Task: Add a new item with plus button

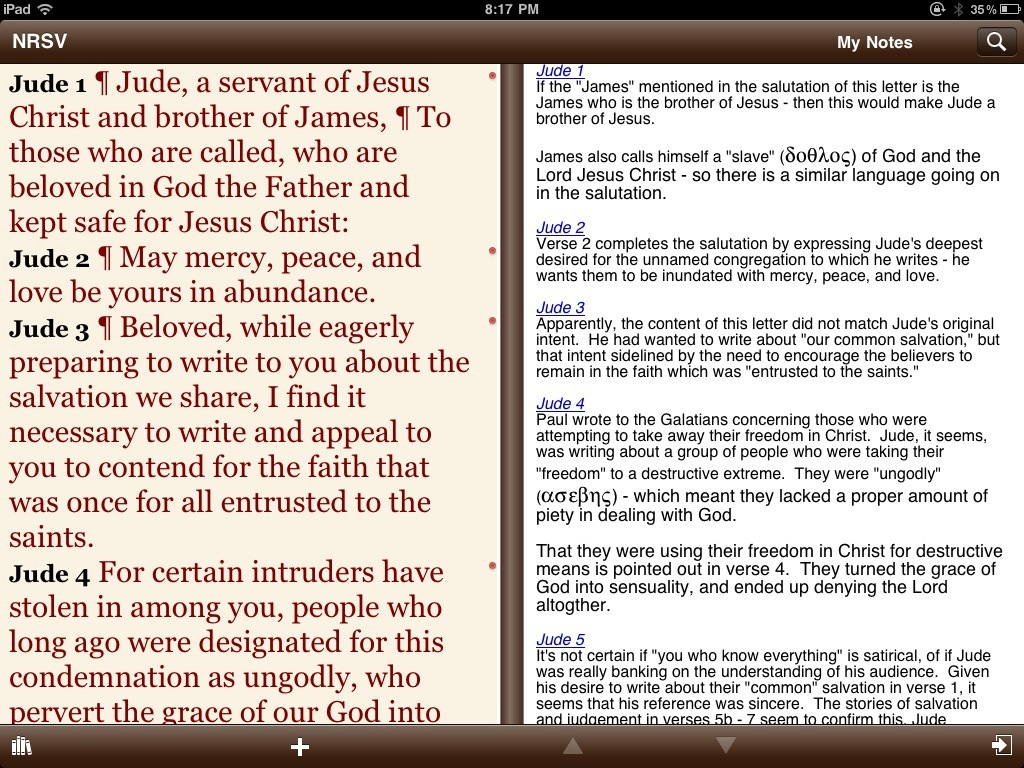Action: coord(299,746)
